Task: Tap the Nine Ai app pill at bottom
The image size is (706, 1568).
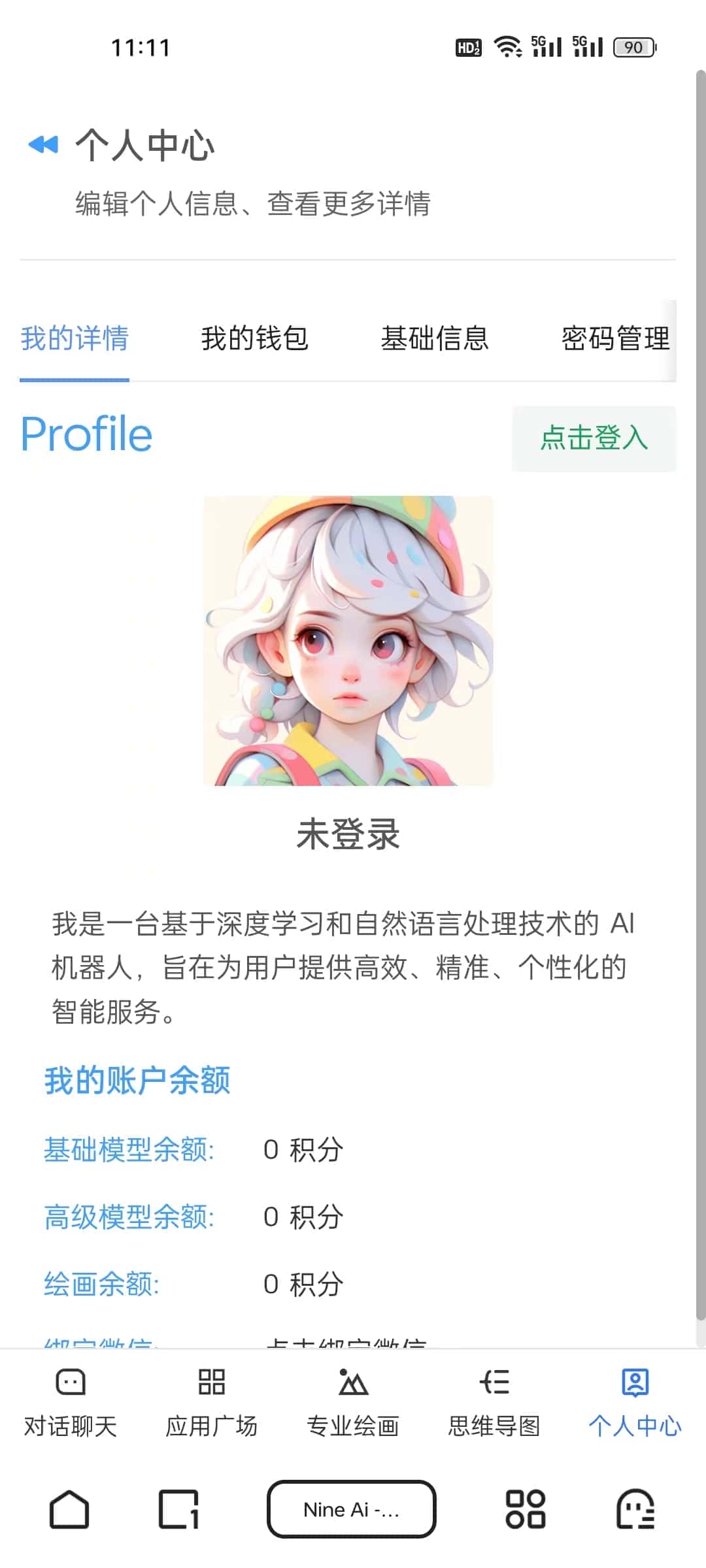Action: pos(352,1511)
